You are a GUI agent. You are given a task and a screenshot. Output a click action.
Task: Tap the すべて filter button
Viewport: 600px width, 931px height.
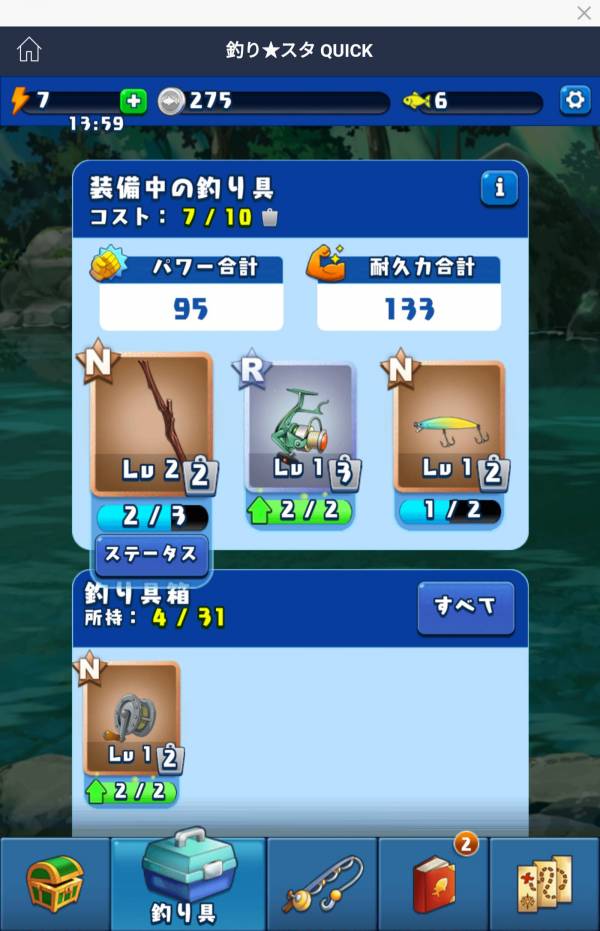[465, 607]
